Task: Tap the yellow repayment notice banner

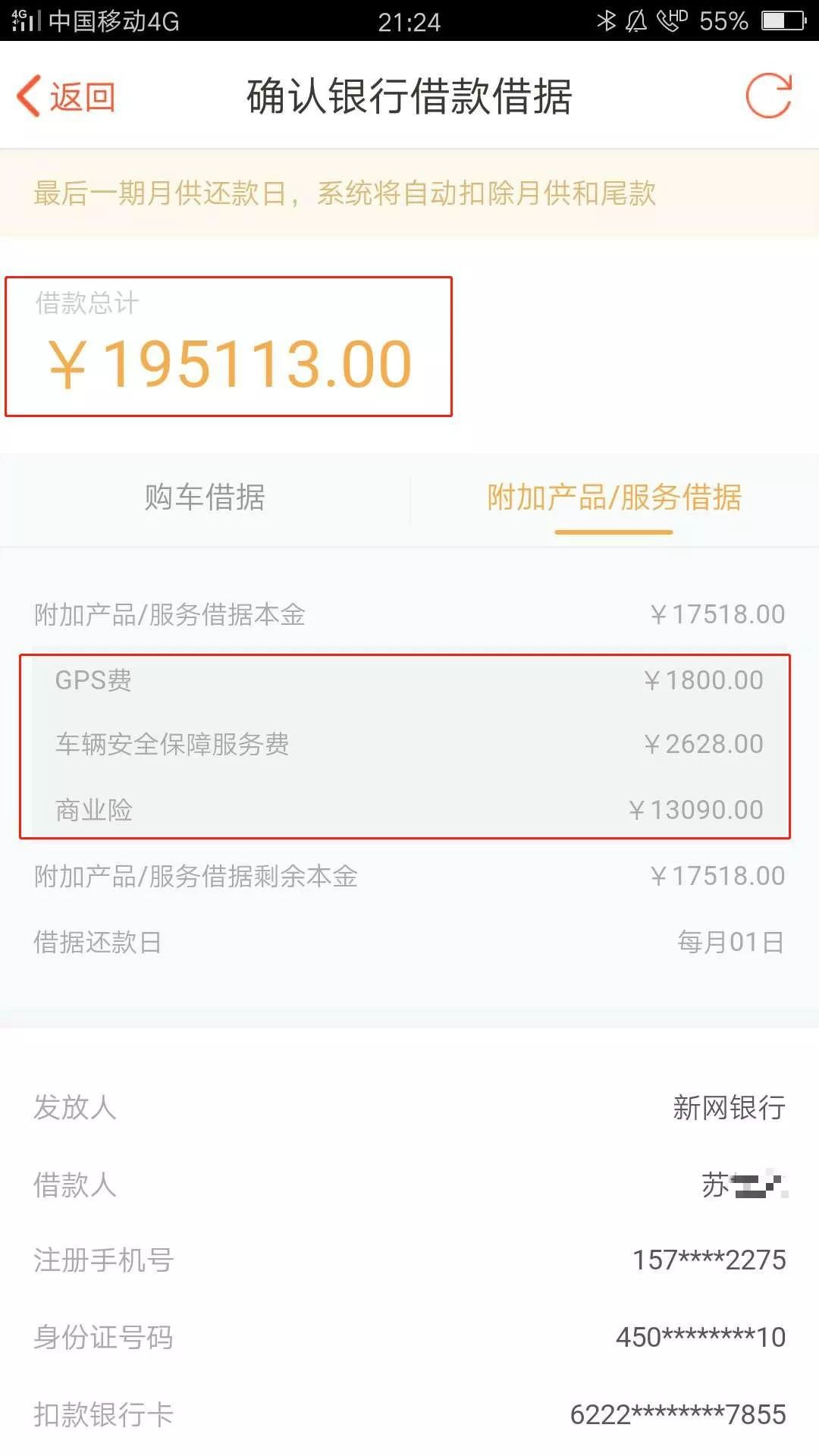Action: click(409, 195)
